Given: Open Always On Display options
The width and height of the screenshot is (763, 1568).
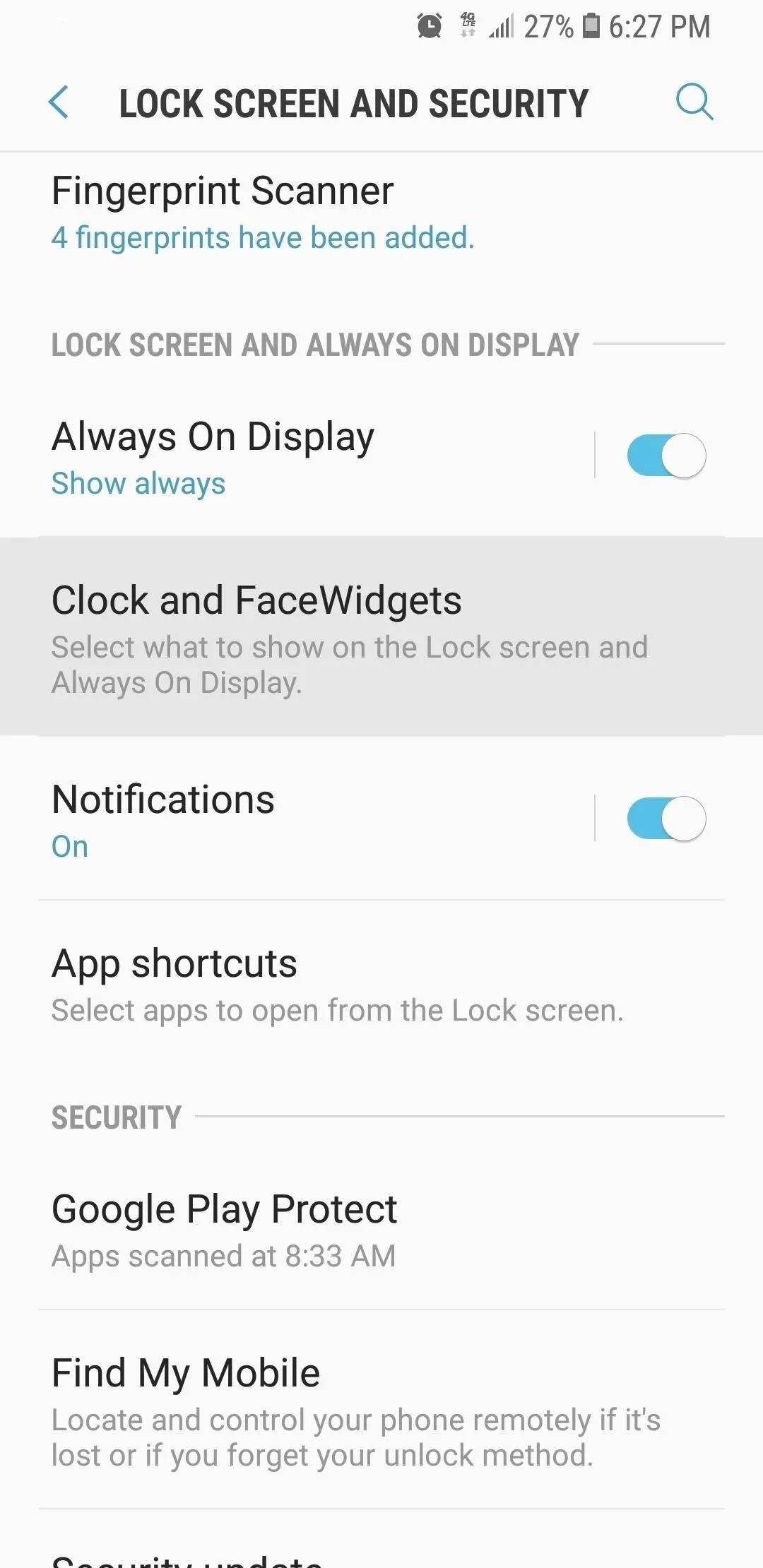Looking at the screenshot, I should pyautogui.click(x=297, y=456).
